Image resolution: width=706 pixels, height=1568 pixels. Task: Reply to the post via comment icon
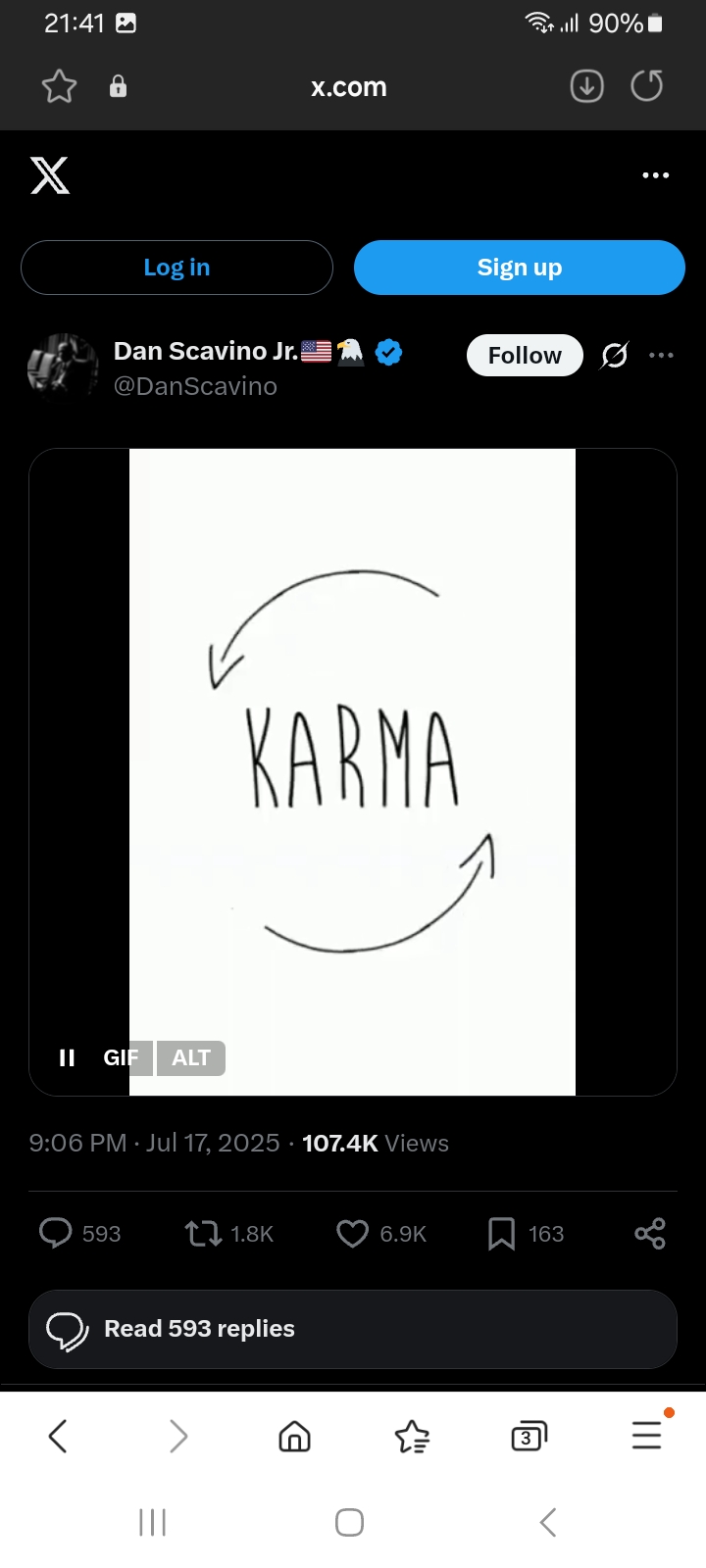coord(55,1233)
